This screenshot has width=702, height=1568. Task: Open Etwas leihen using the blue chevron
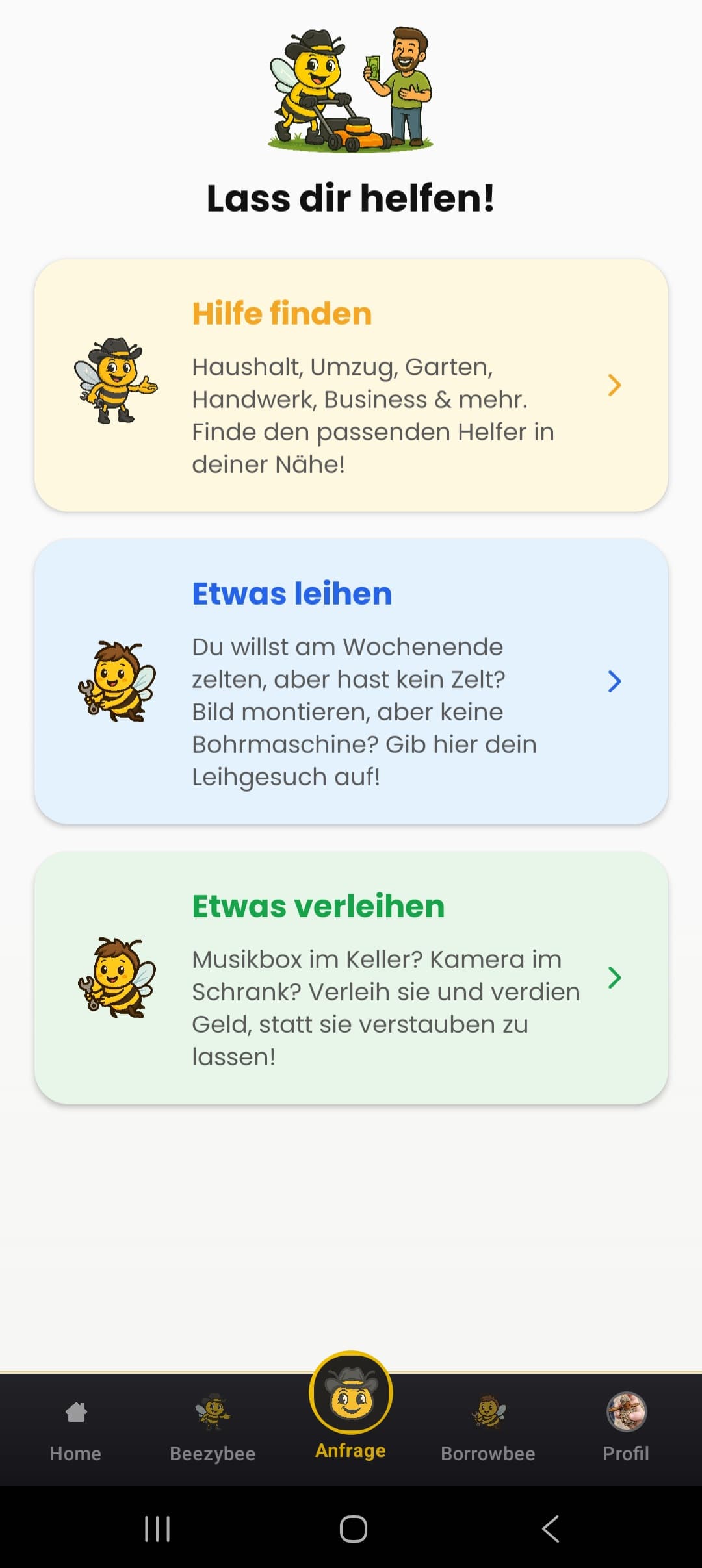[x=614, y=683]
